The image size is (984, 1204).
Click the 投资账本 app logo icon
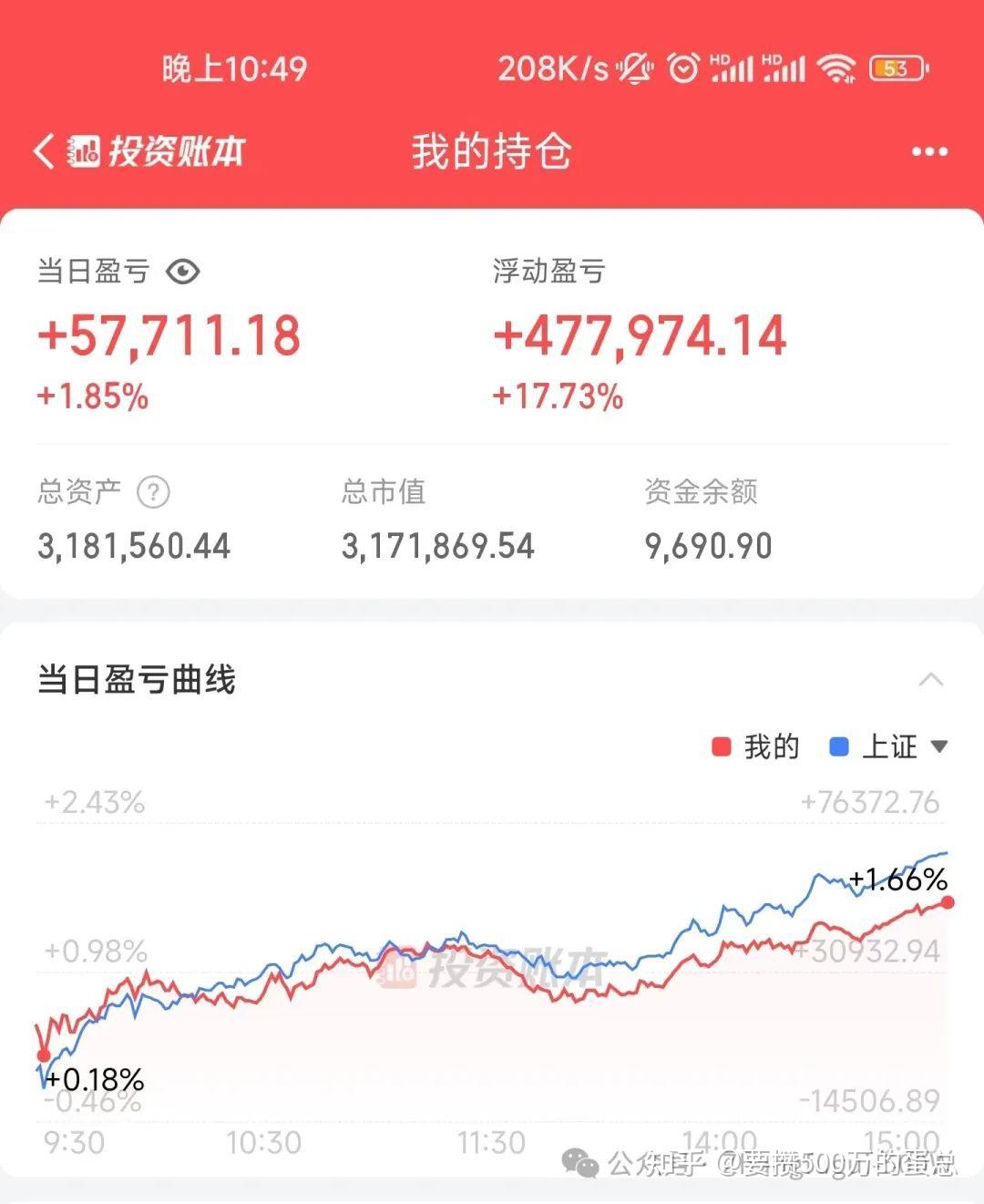84,152
